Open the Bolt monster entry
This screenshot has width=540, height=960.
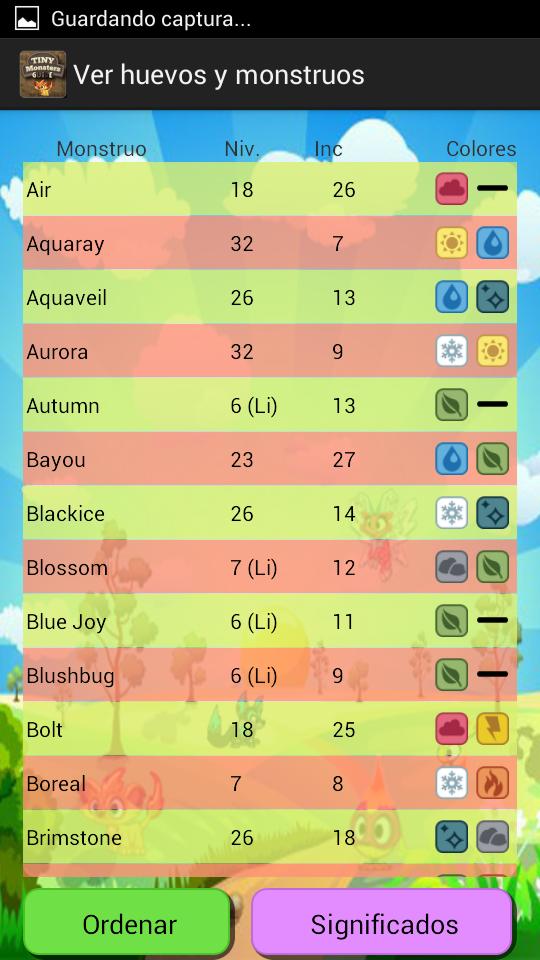point(270,729)
